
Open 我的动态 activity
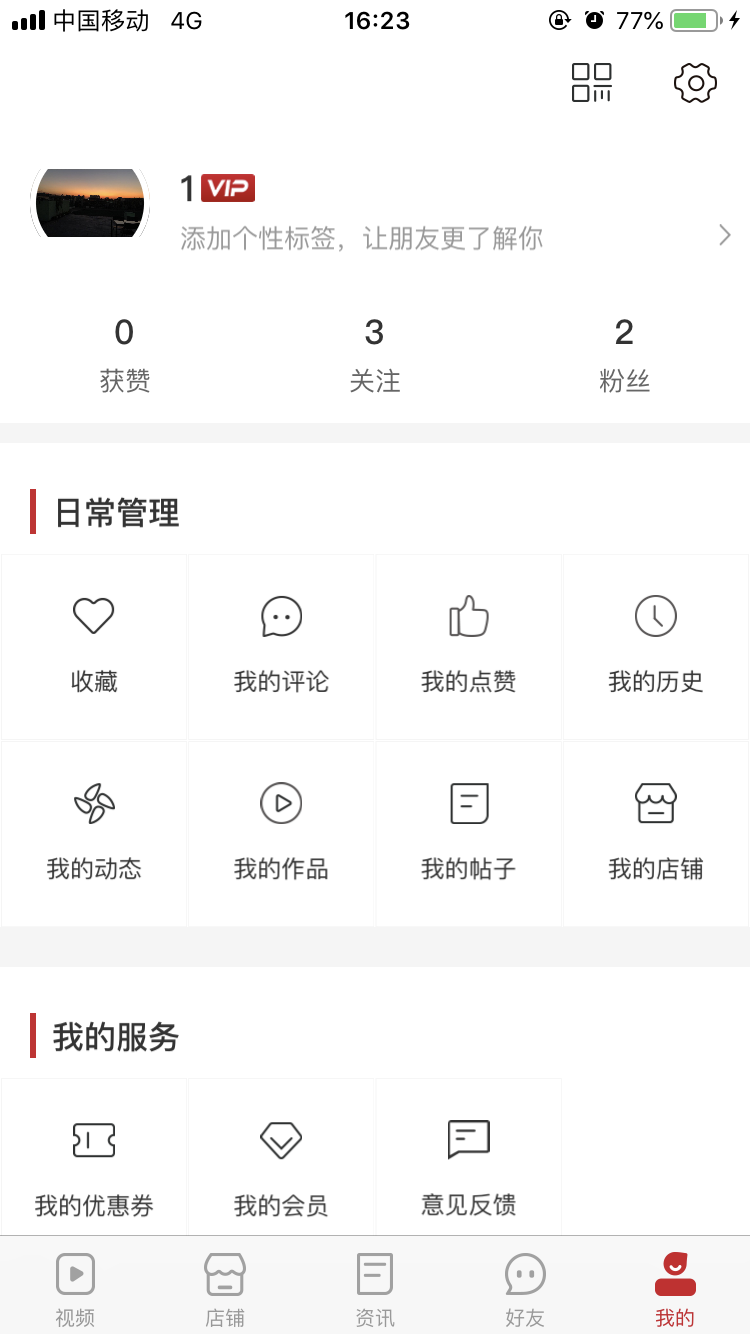pos(94,833)
